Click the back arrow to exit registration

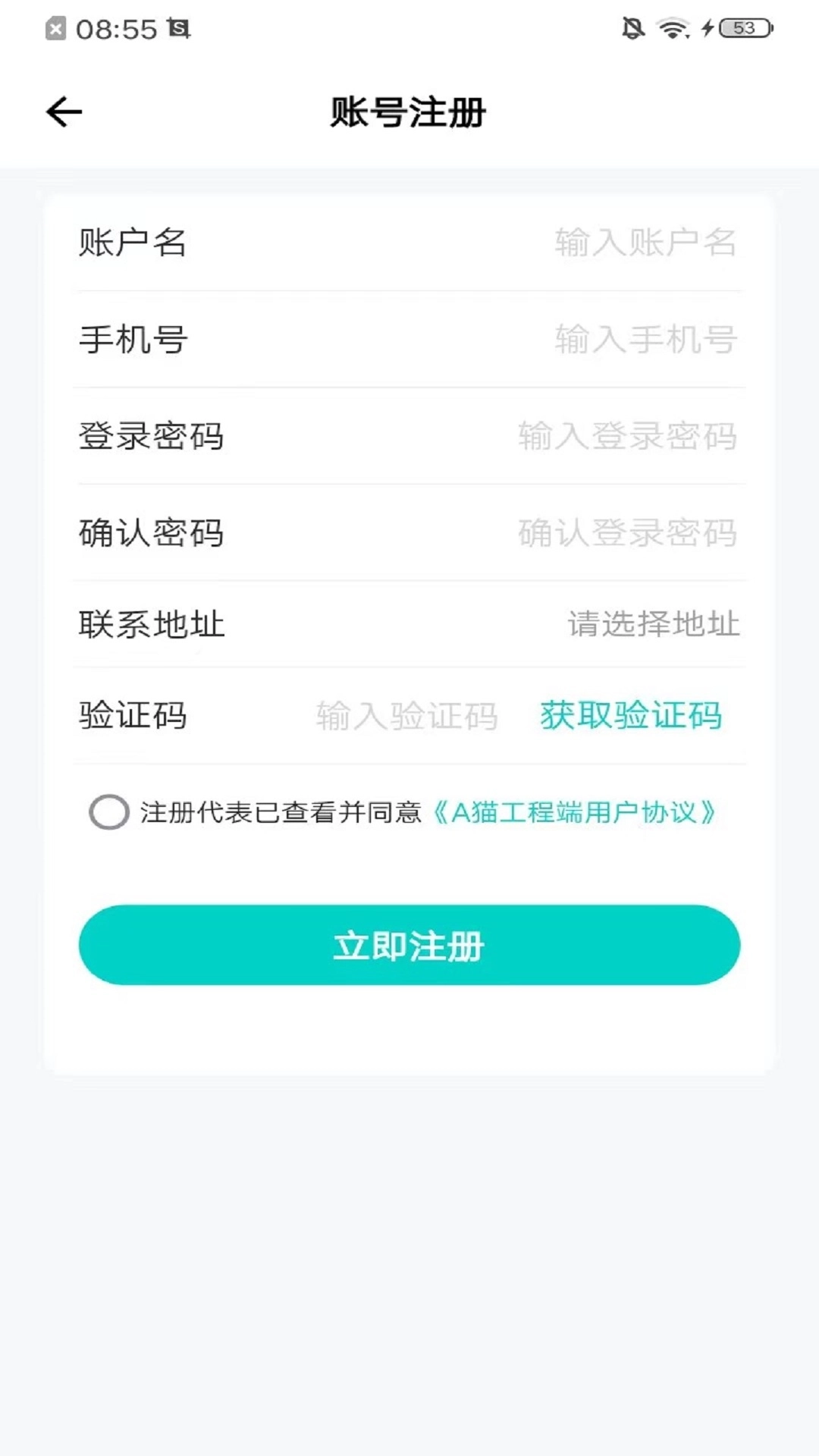(64, 111)
